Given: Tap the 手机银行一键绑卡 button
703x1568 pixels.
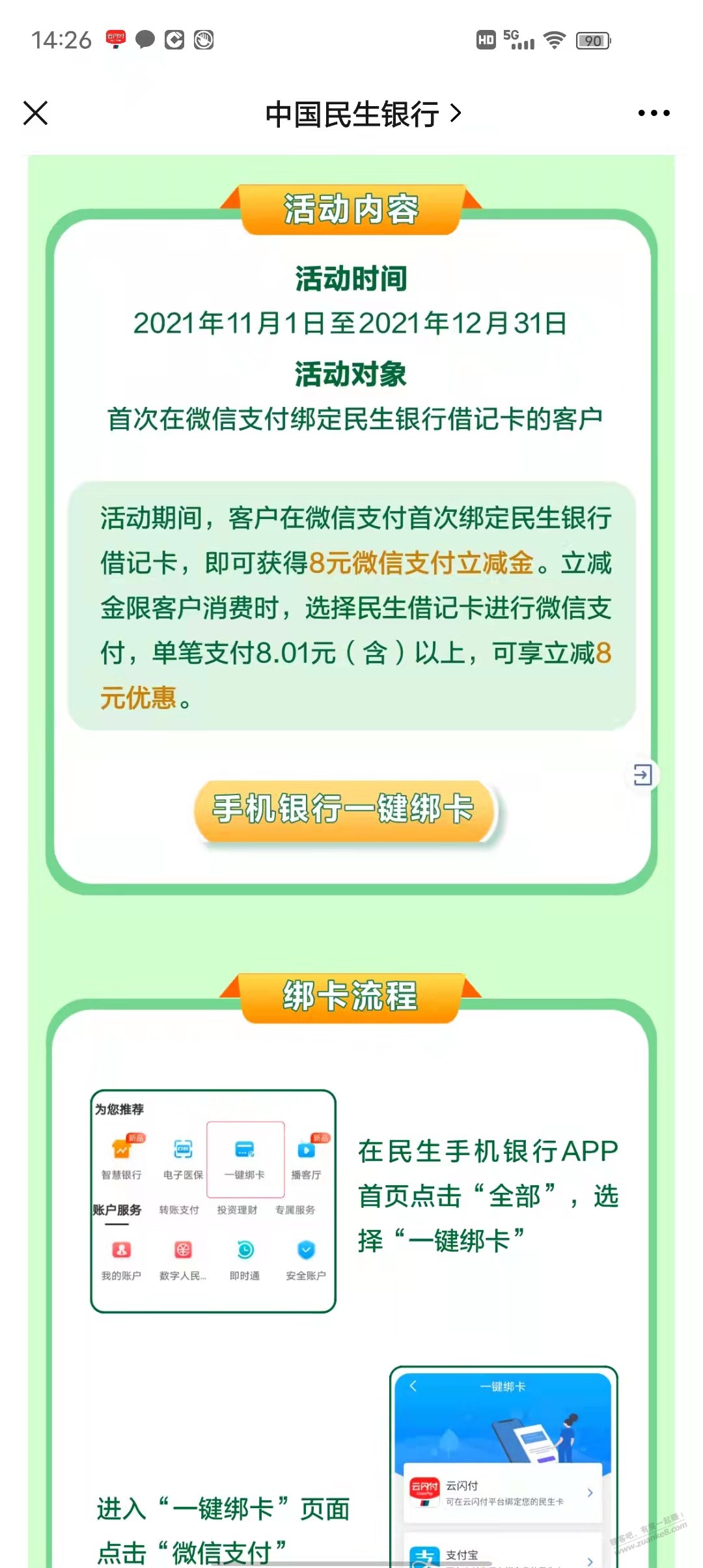Looking at the screenshot, I should [344, 809].
